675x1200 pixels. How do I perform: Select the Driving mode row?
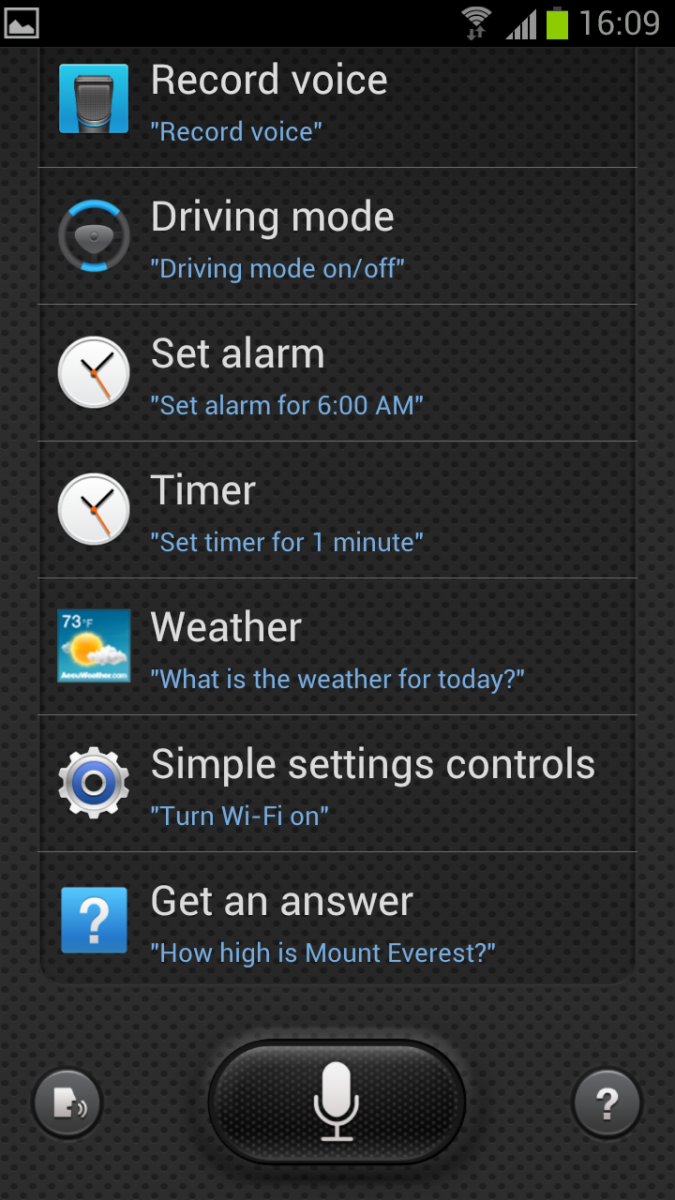pyautogui.click(x=337, y=237)
